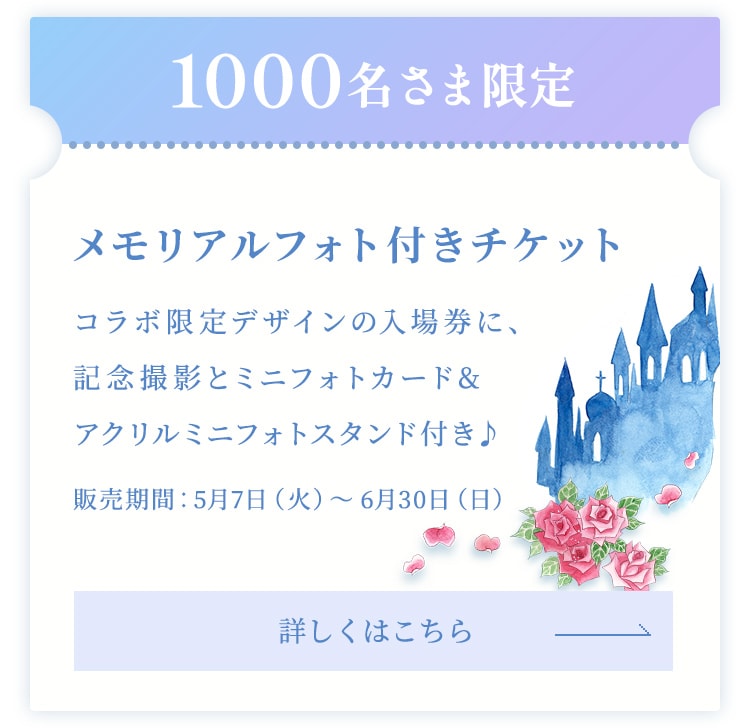Tap the 詳しくはこちら button

pyautogui.click(x=373, y=631)
